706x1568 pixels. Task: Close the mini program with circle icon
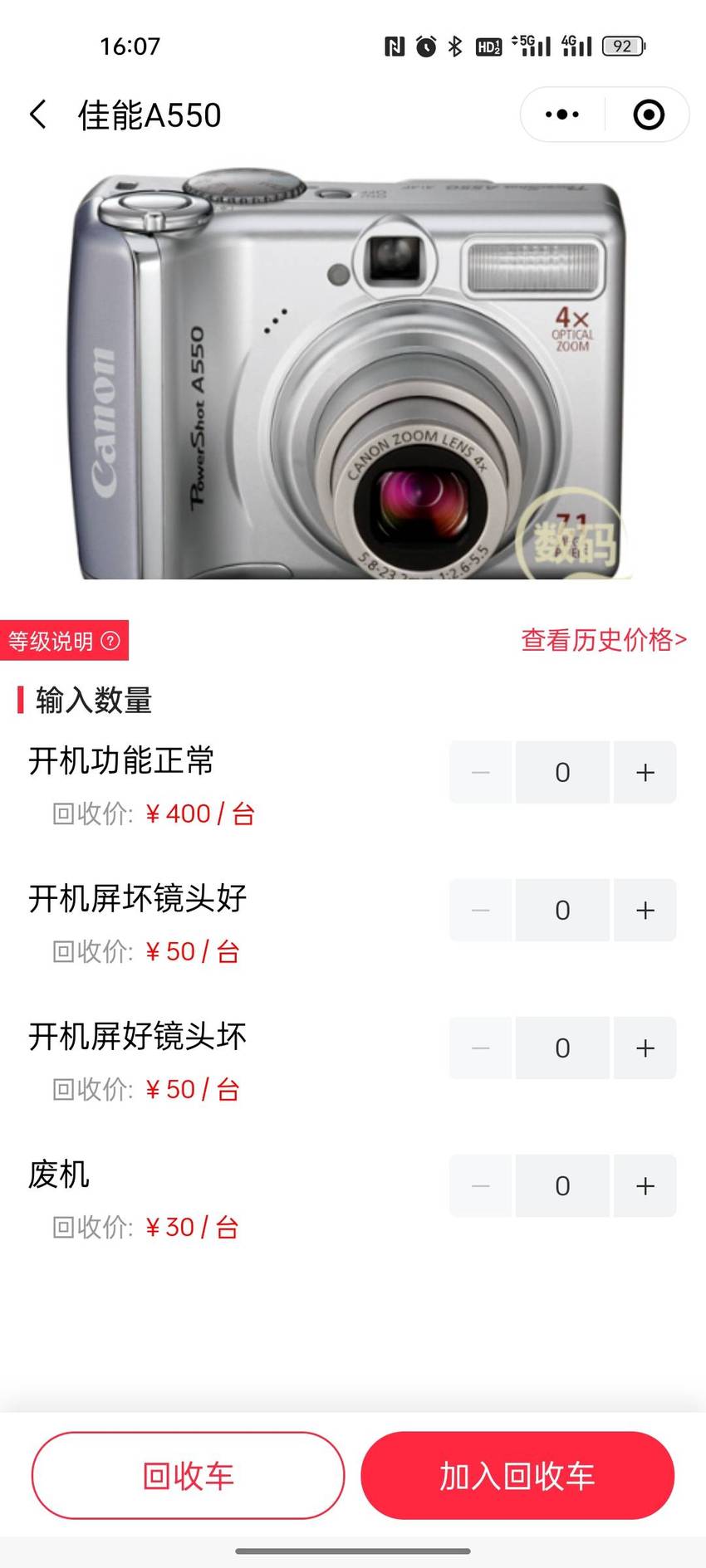(x=649, y=115)
